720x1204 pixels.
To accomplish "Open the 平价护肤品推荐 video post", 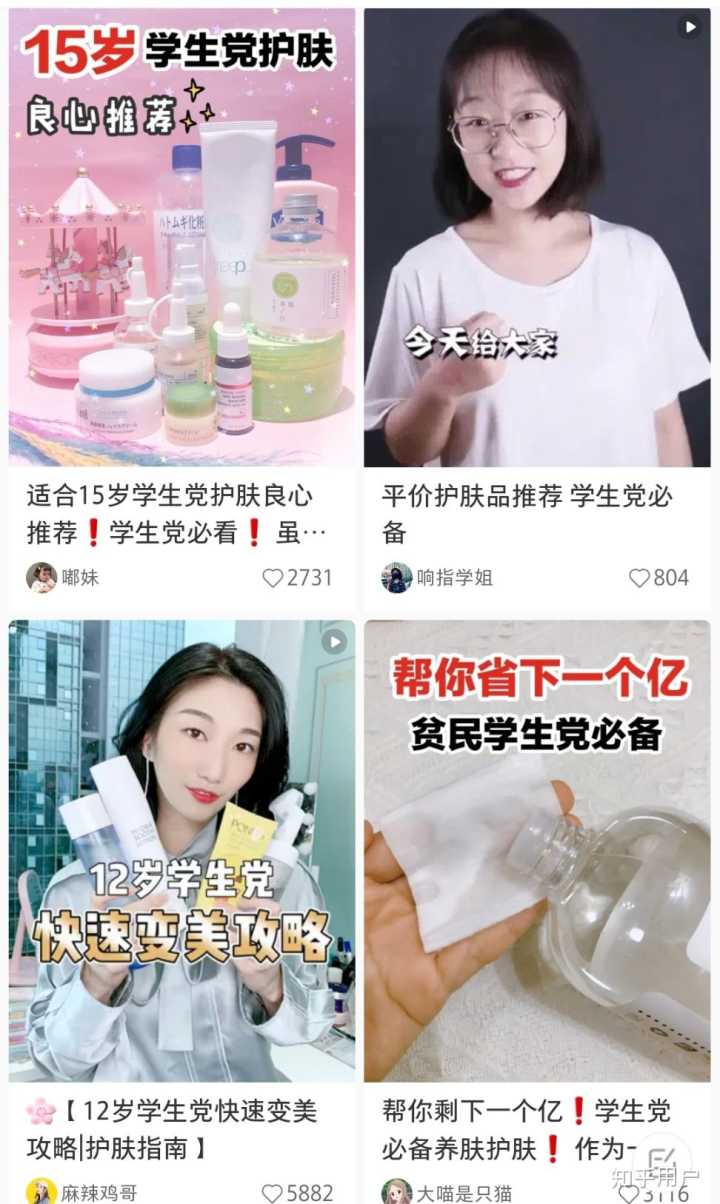I will 537,238.
